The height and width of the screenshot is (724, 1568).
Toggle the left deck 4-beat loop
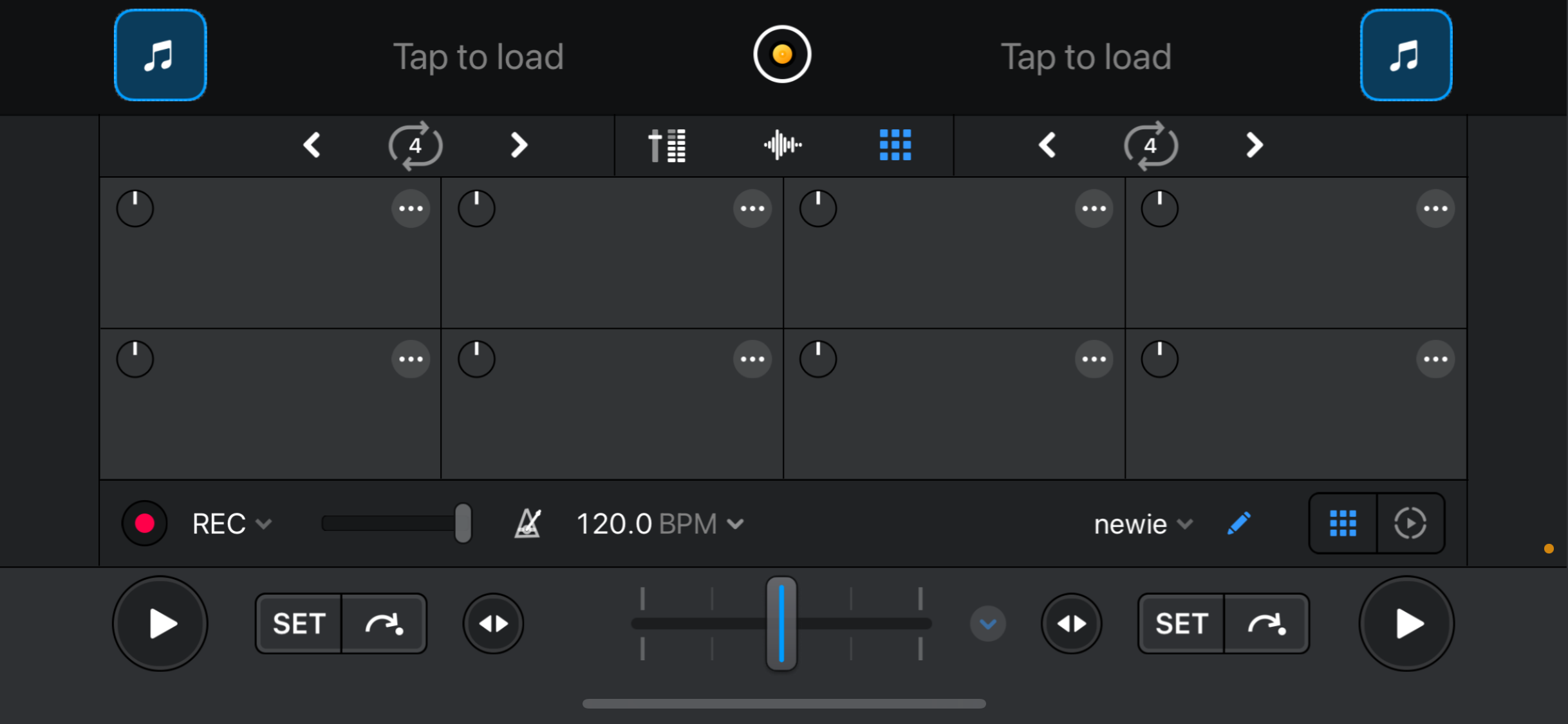(x=415, y=145)
